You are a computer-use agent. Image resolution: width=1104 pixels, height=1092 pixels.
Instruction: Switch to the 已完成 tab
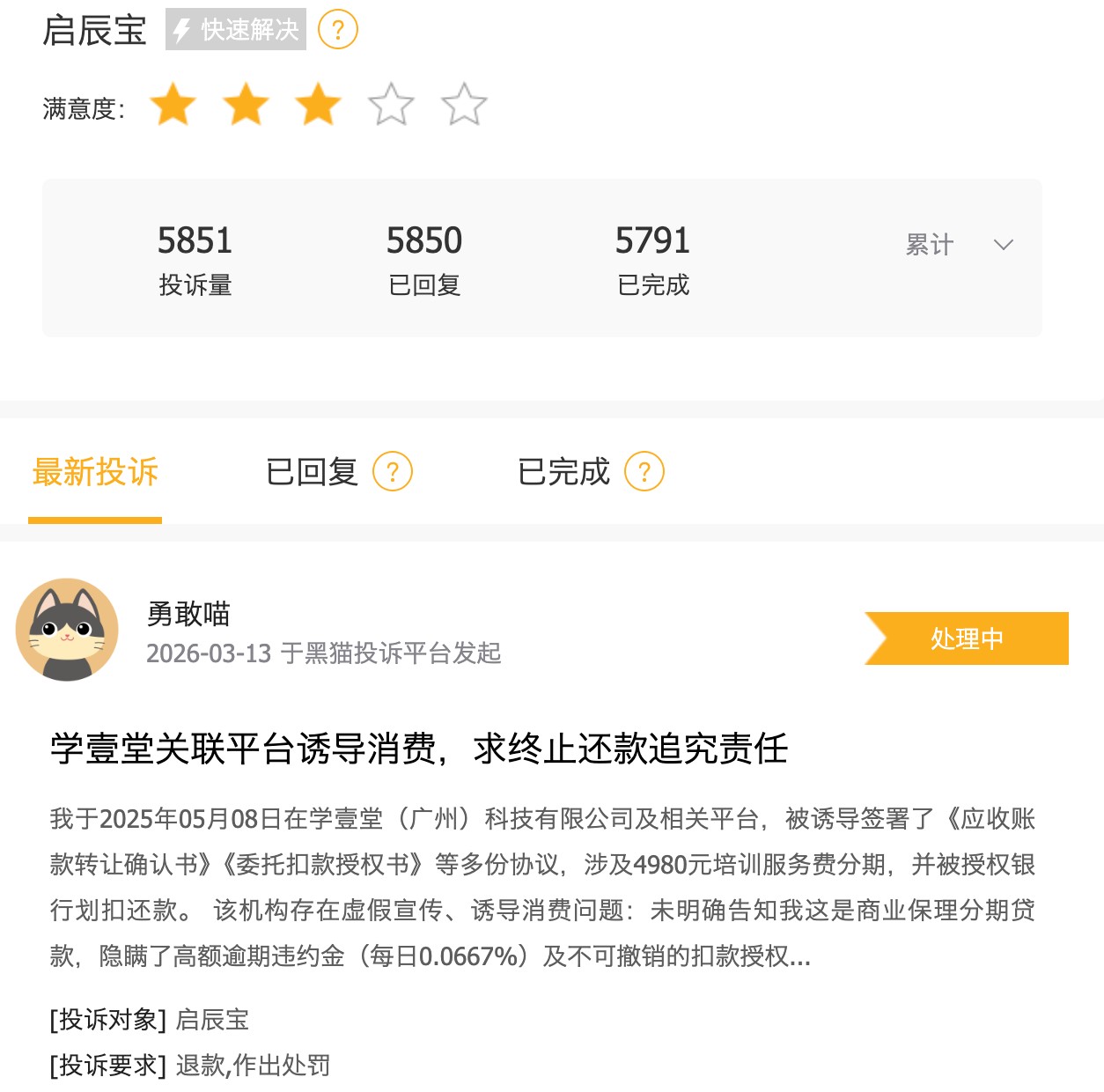click(563, 472)
